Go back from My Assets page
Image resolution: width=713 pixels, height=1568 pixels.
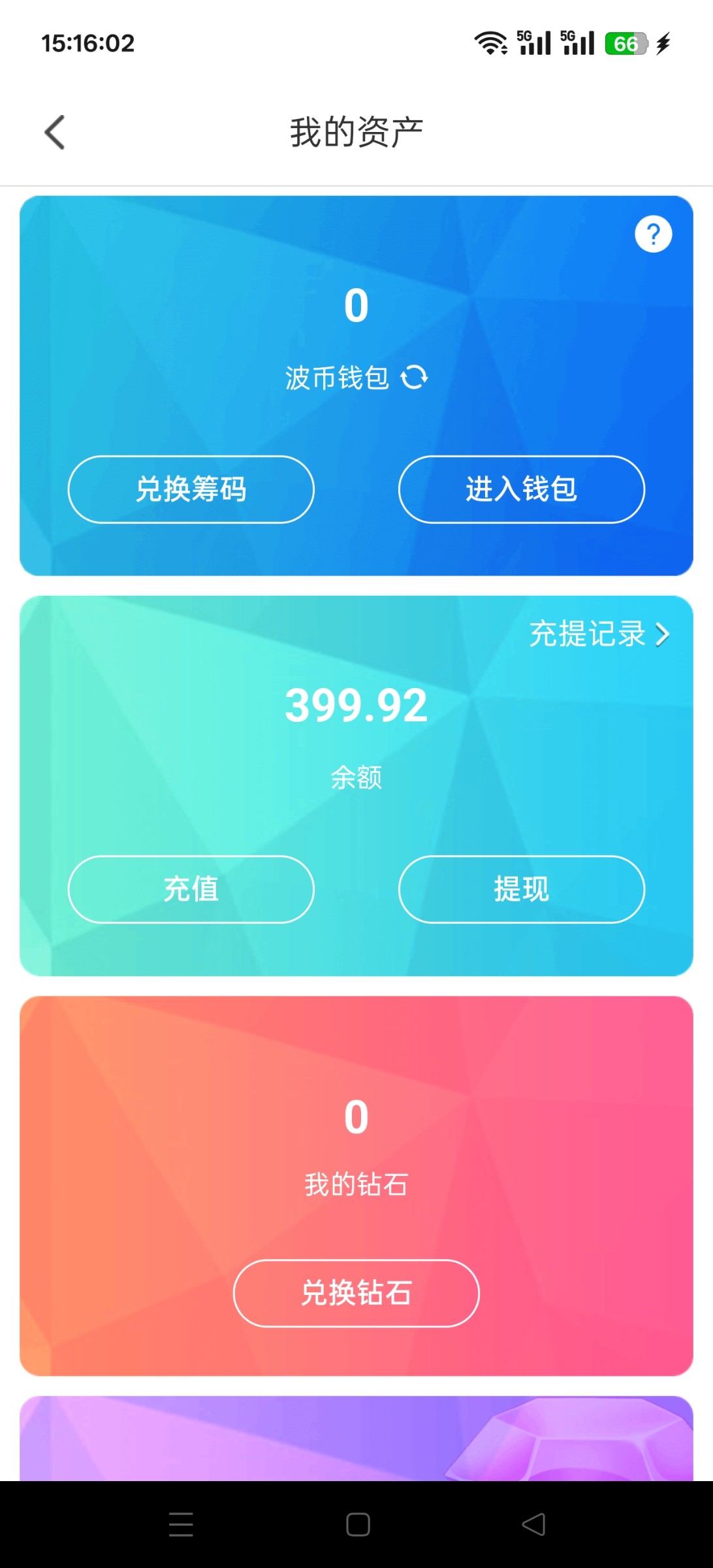tap(55, 133)
